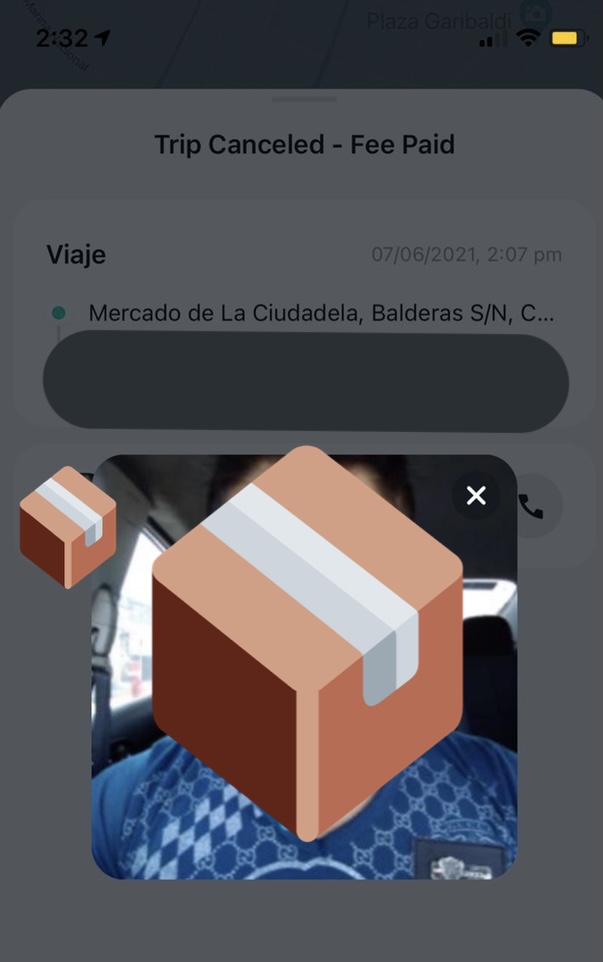Close the enlarged driver photo
Image resolution: width=603 pixels, height=962 pixels.
[x=476, y=495]
